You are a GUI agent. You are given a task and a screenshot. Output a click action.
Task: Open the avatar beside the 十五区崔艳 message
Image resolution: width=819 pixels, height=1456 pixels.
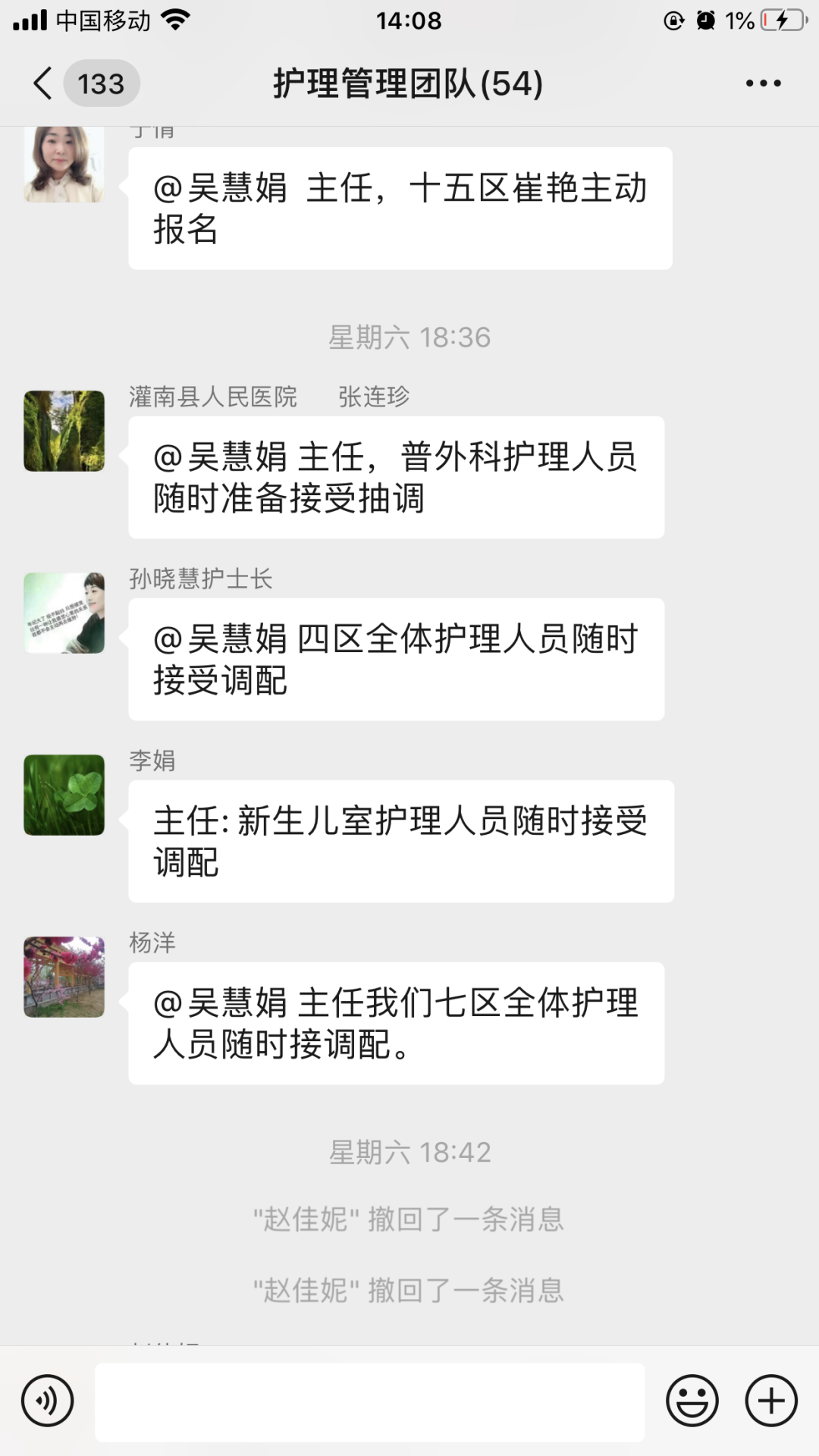point(64,164)
